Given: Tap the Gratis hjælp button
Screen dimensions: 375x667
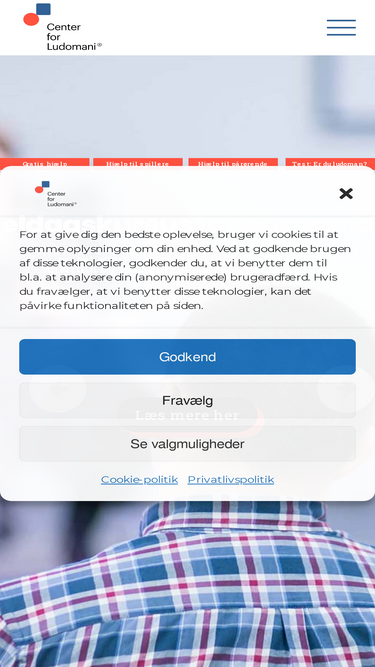Looking at the screenshot, I should click(45, 164).
